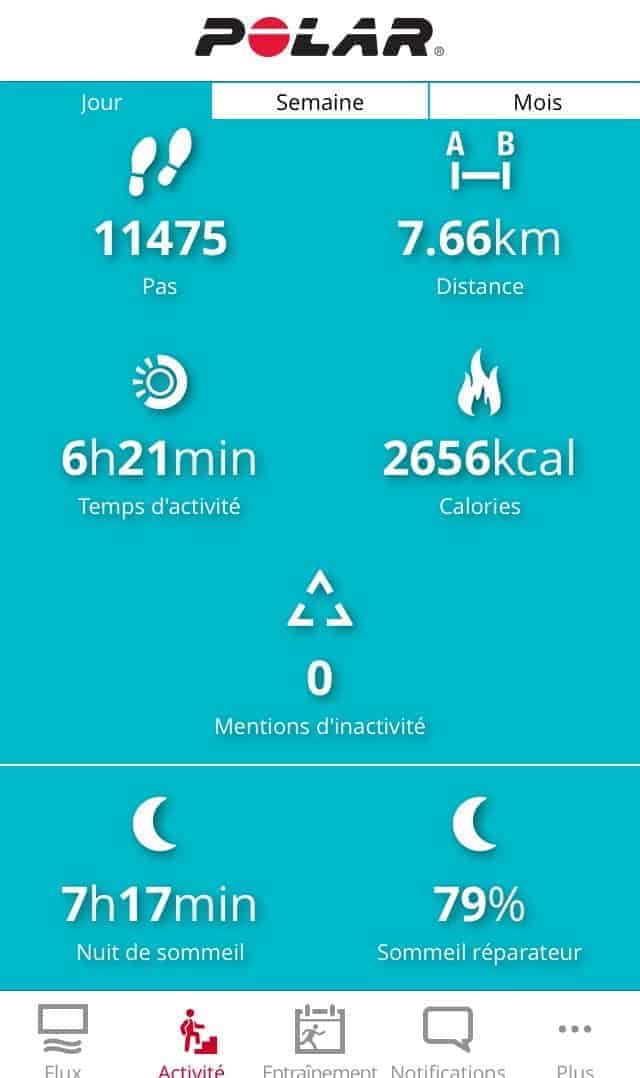
Task: Select the Mois tab
Action: pos(537,102)
